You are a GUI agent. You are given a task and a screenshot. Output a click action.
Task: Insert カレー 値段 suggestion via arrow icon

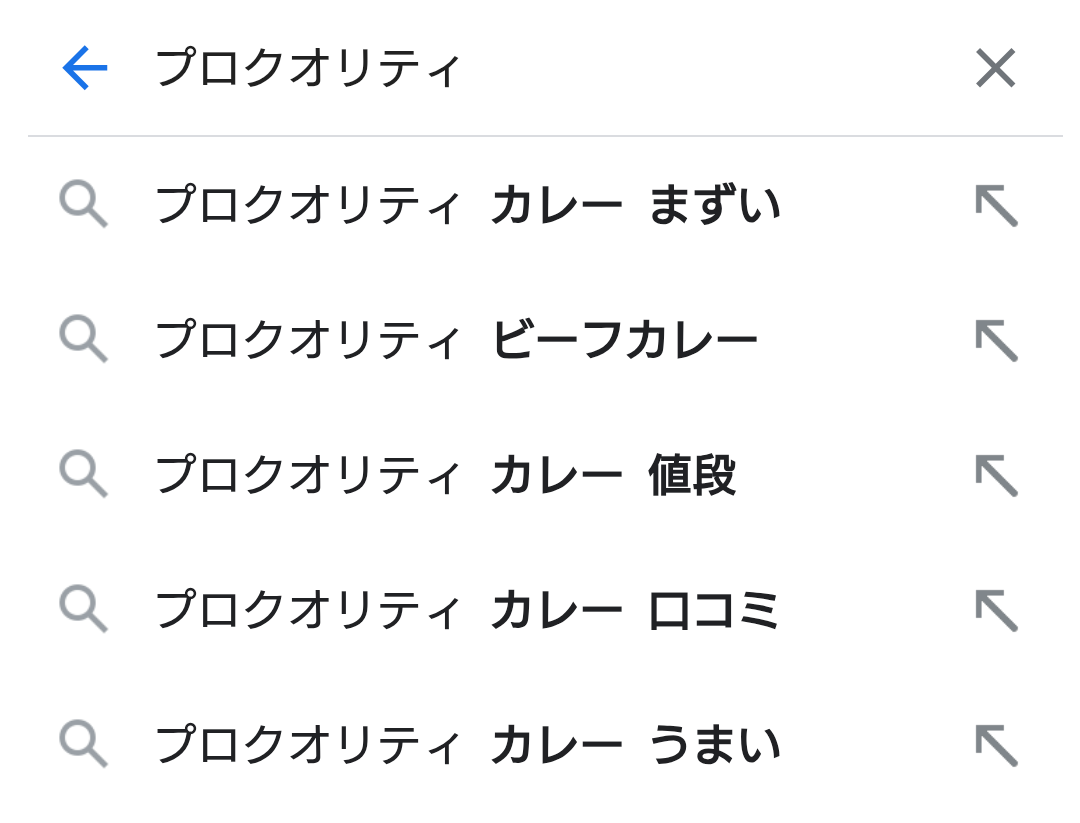pyautogui.click(x=996, y=476)
